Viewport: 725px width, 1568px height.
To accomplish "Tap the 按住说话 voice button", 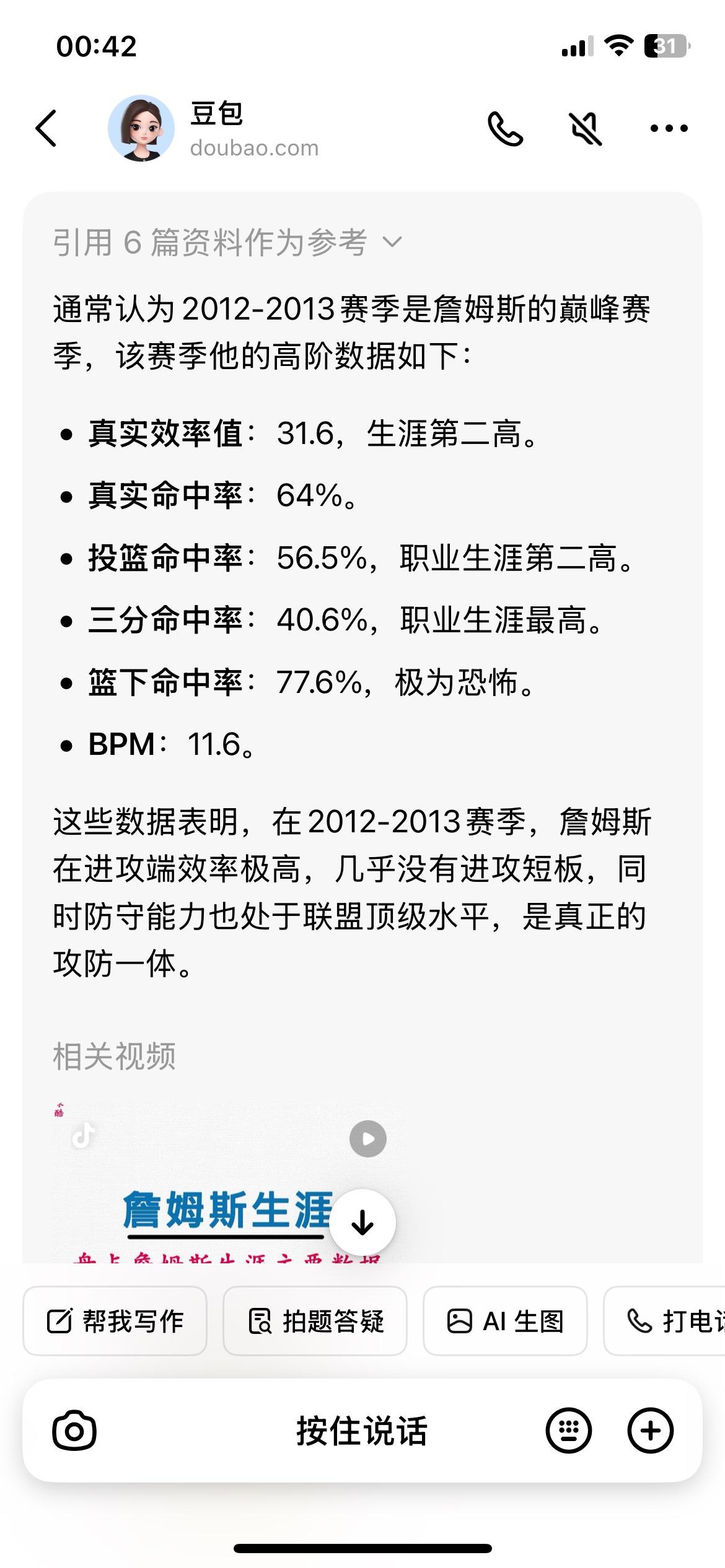I will tap(362, 1431).
